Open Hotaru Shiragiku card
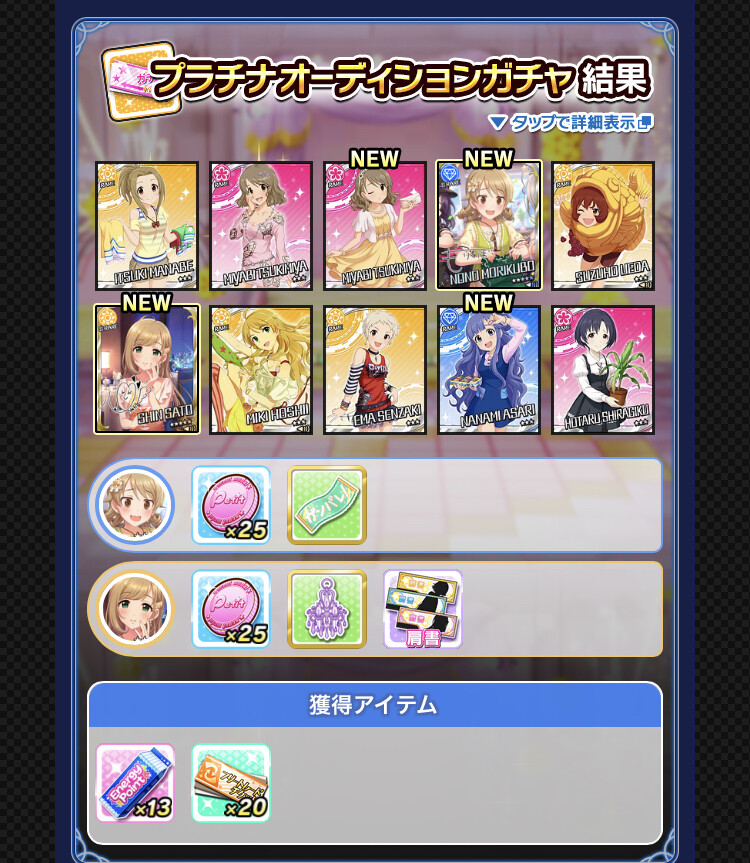Viewport: 750px width, 863px height. 603,370
